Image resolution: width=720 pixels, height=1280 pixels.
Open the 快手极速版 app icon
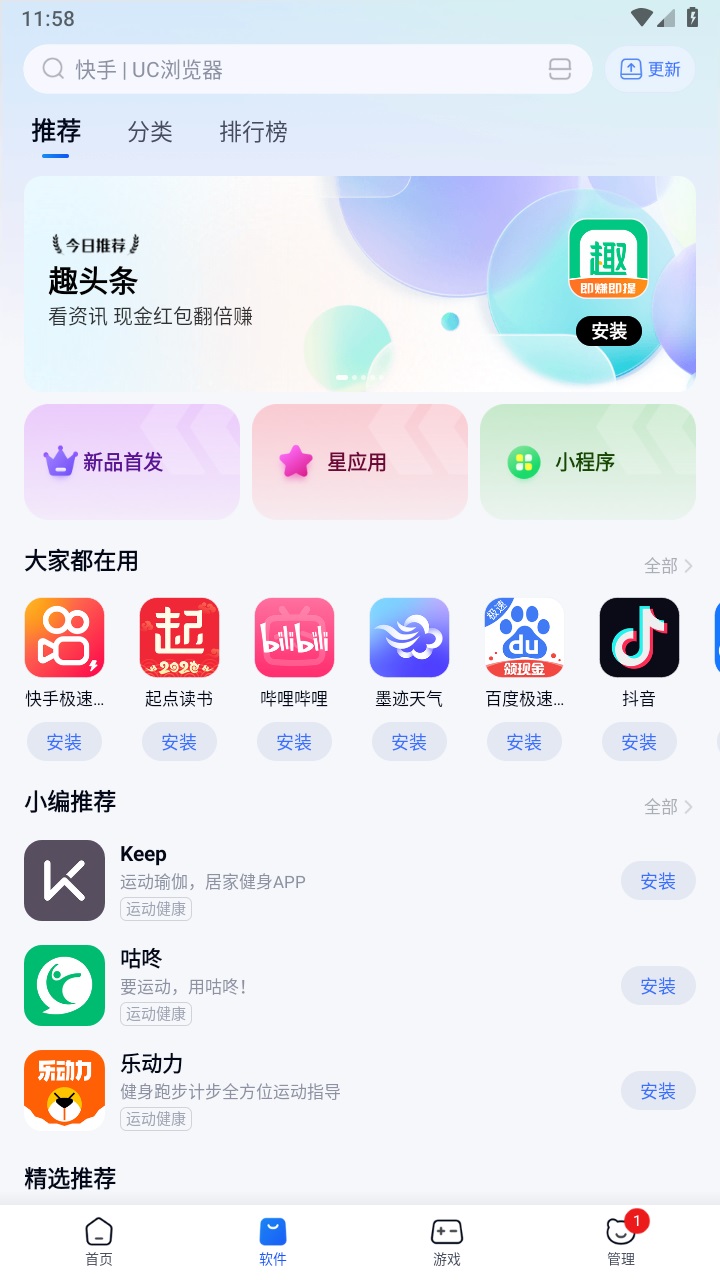point(64,637)
